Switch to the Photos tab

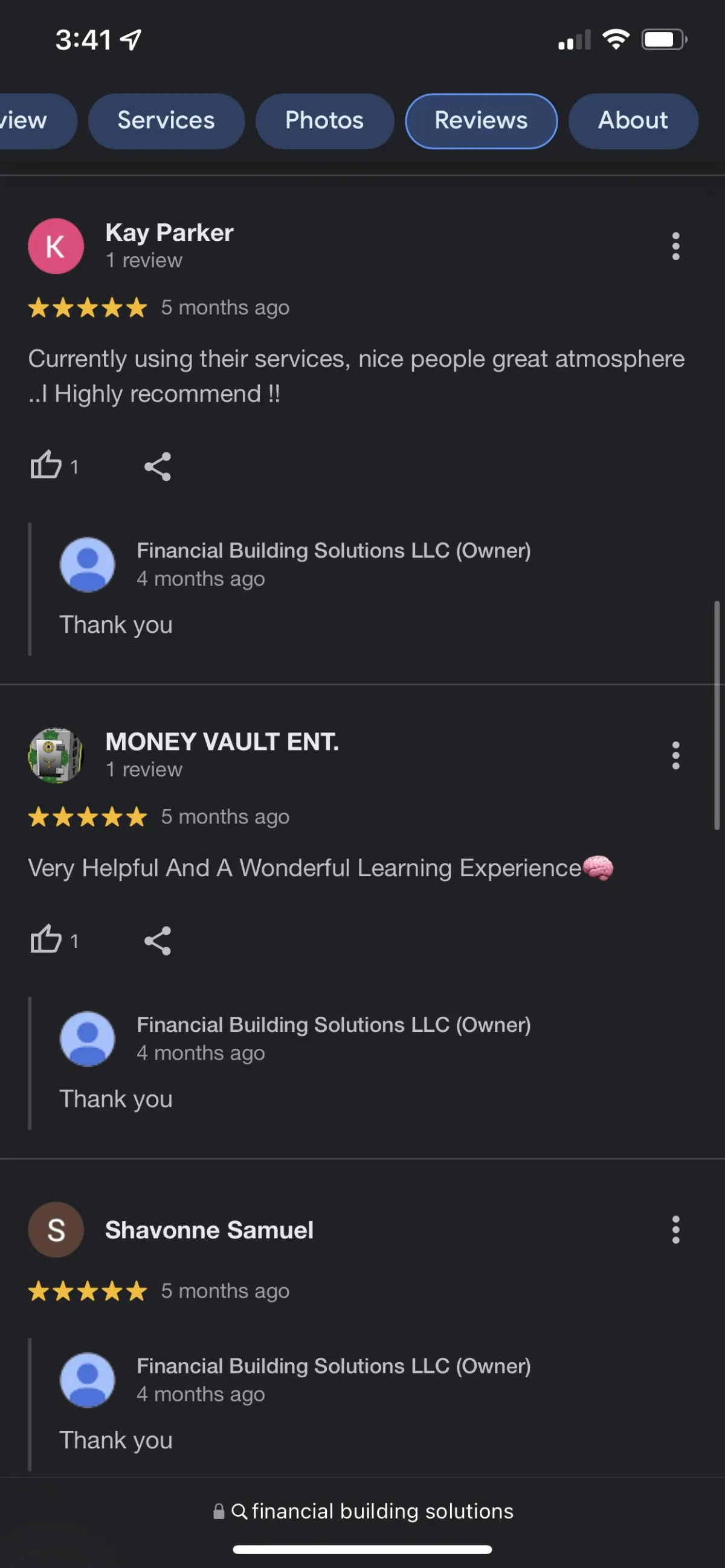point(324,121)
